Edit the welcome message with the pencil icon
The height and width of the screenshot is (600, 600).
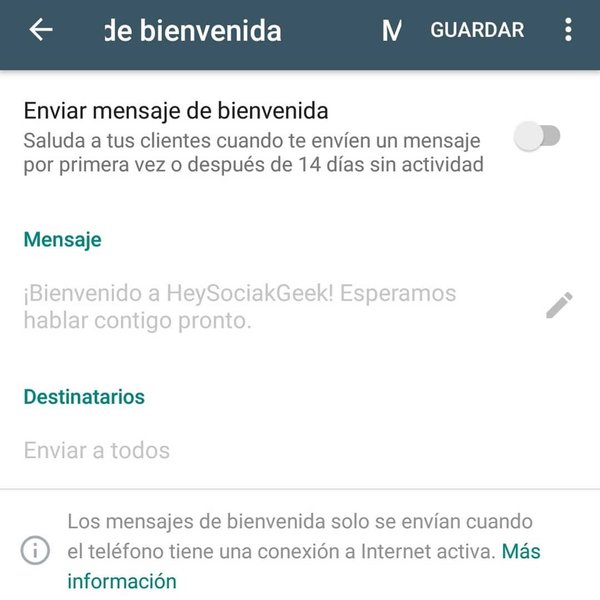pos(559,306)
